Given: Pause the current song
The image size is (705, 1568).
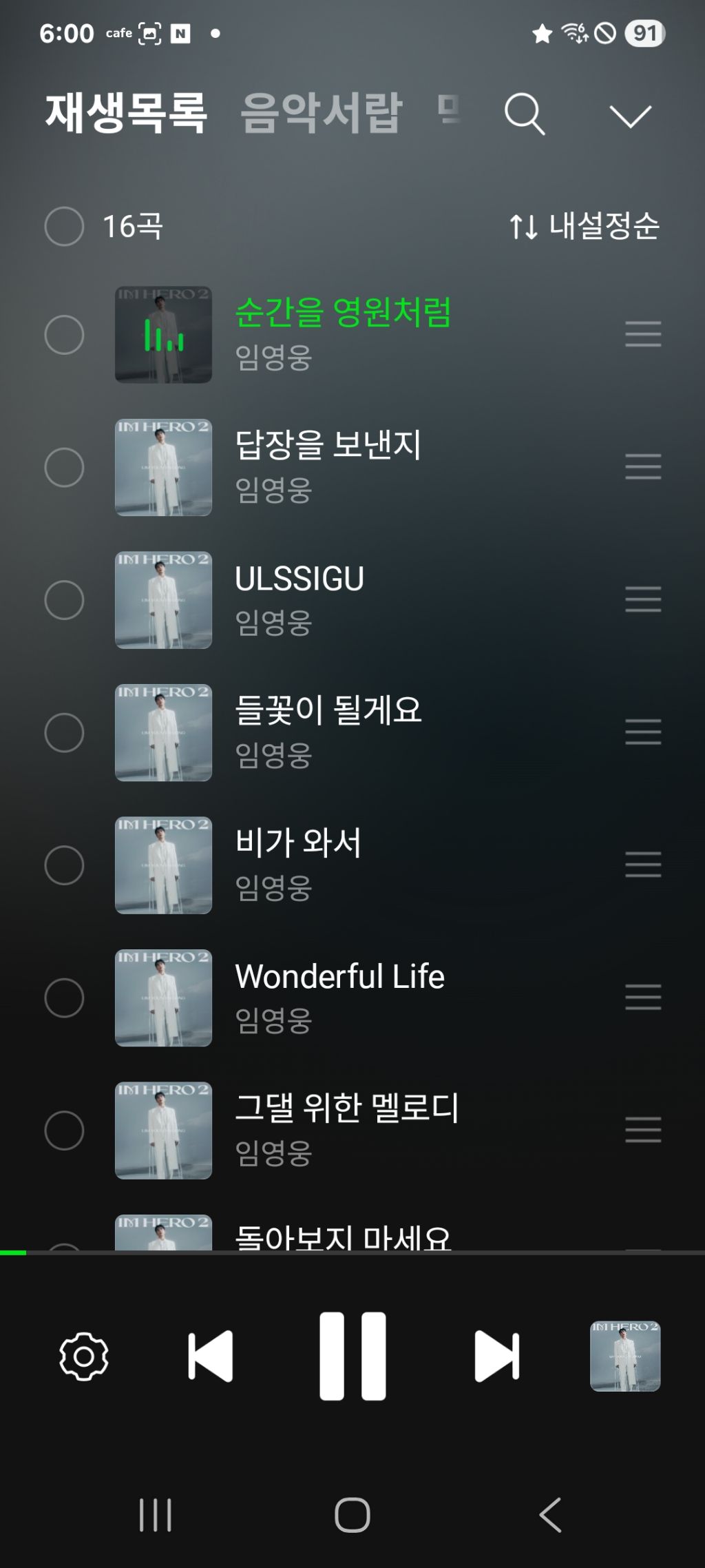Looking at the screenshot, I should pos(352,1356).
